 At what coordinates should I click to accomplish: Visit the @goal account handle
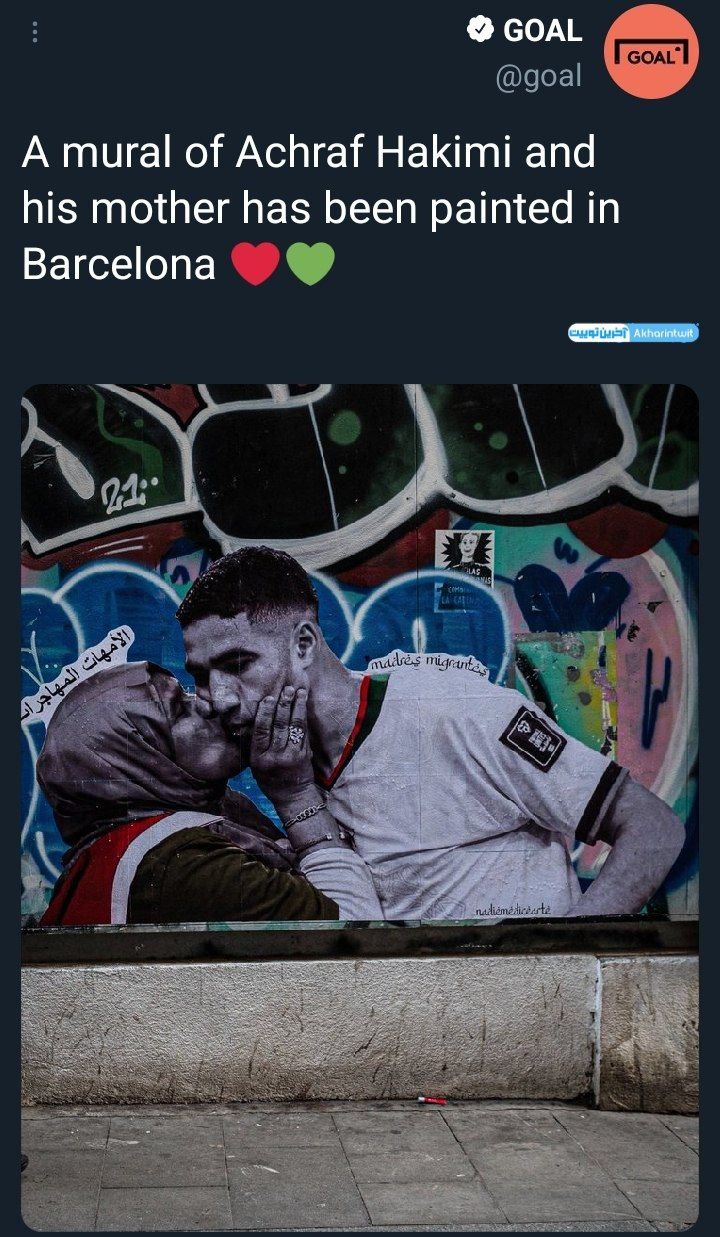(538, 76)
